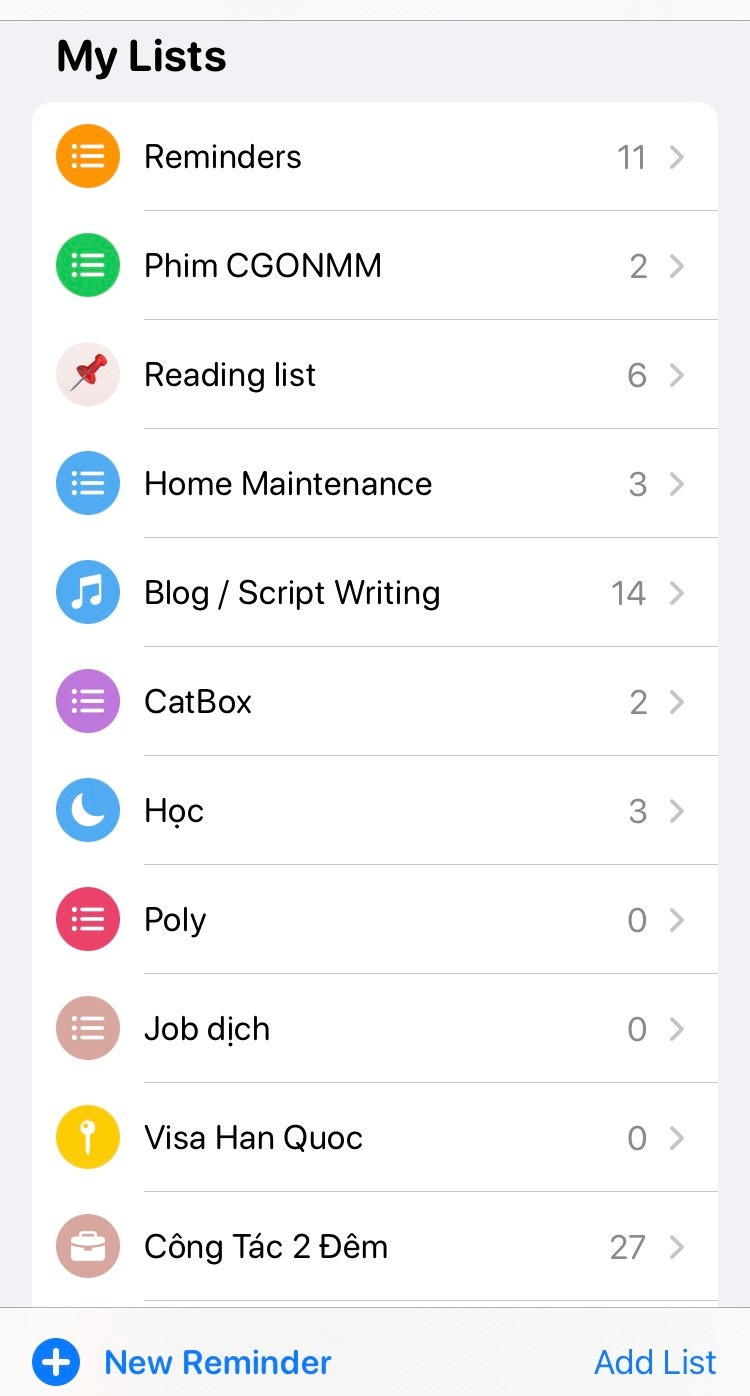Create a New Reminder
Viewport: 750px width, 1396px height.
click(182, 1362)
